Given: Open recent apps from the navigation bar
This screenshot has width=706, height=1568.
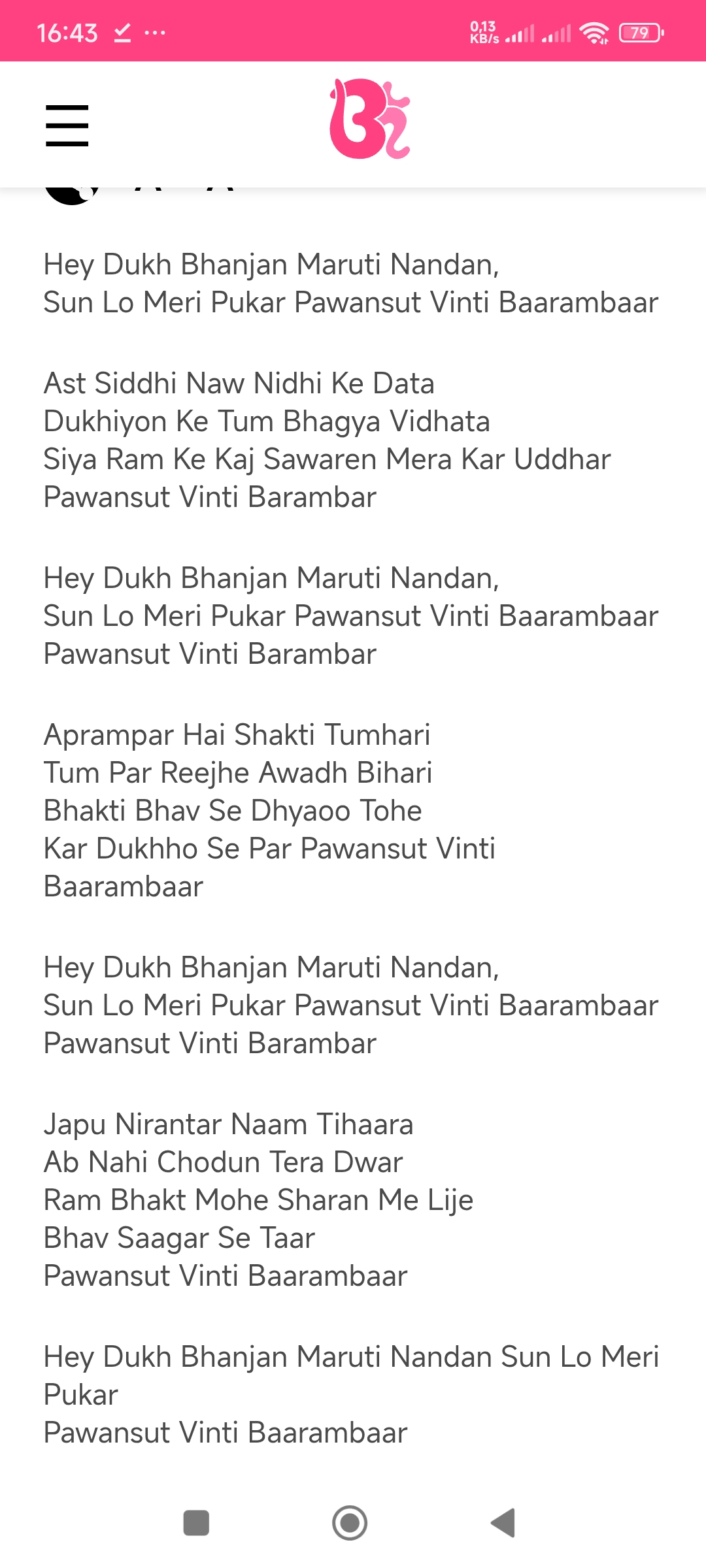Looking at the screenshot, I should click(x=196, y=1523).
